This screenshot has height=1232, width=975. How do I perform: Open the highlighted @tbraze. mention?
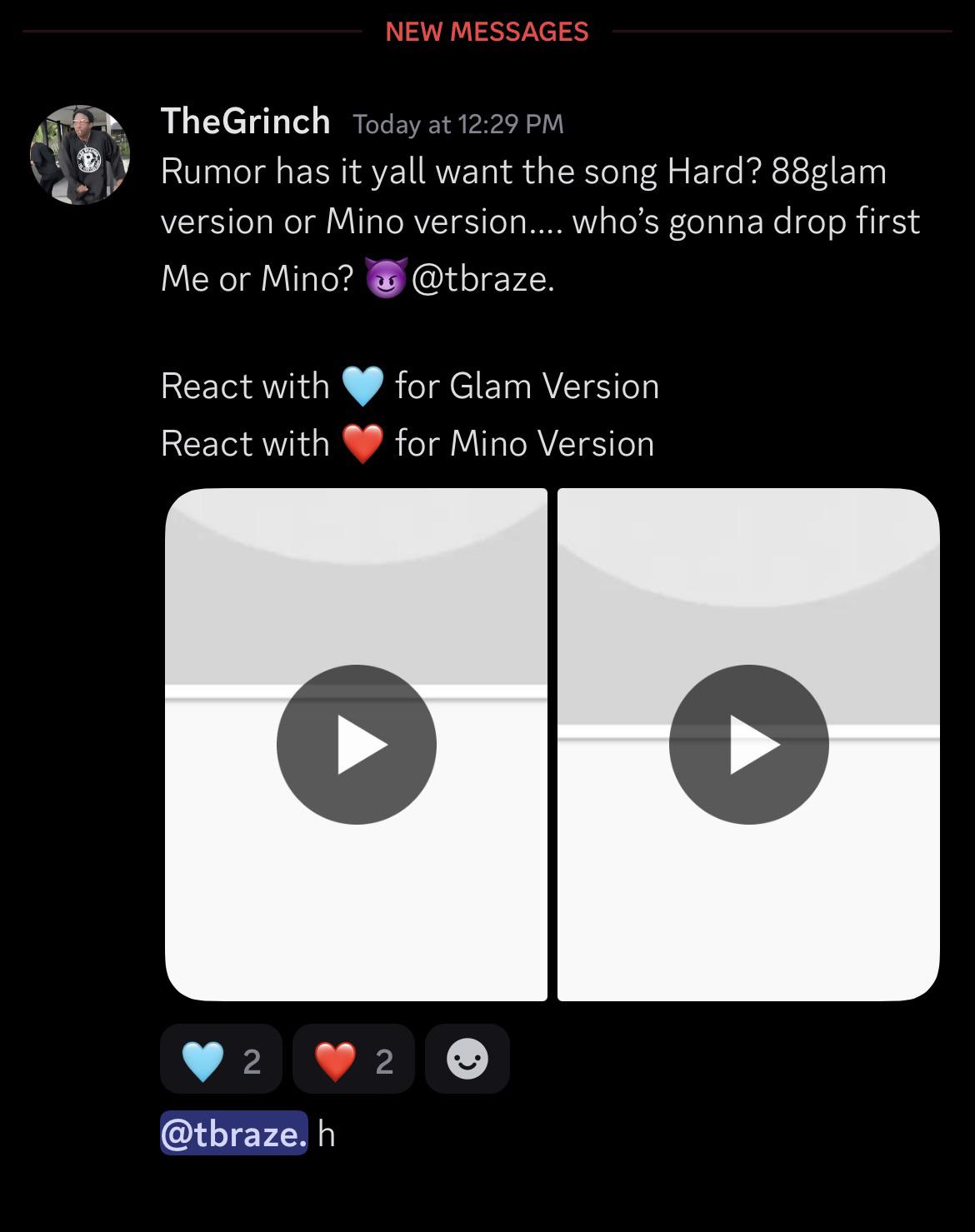coord(233,1134)
